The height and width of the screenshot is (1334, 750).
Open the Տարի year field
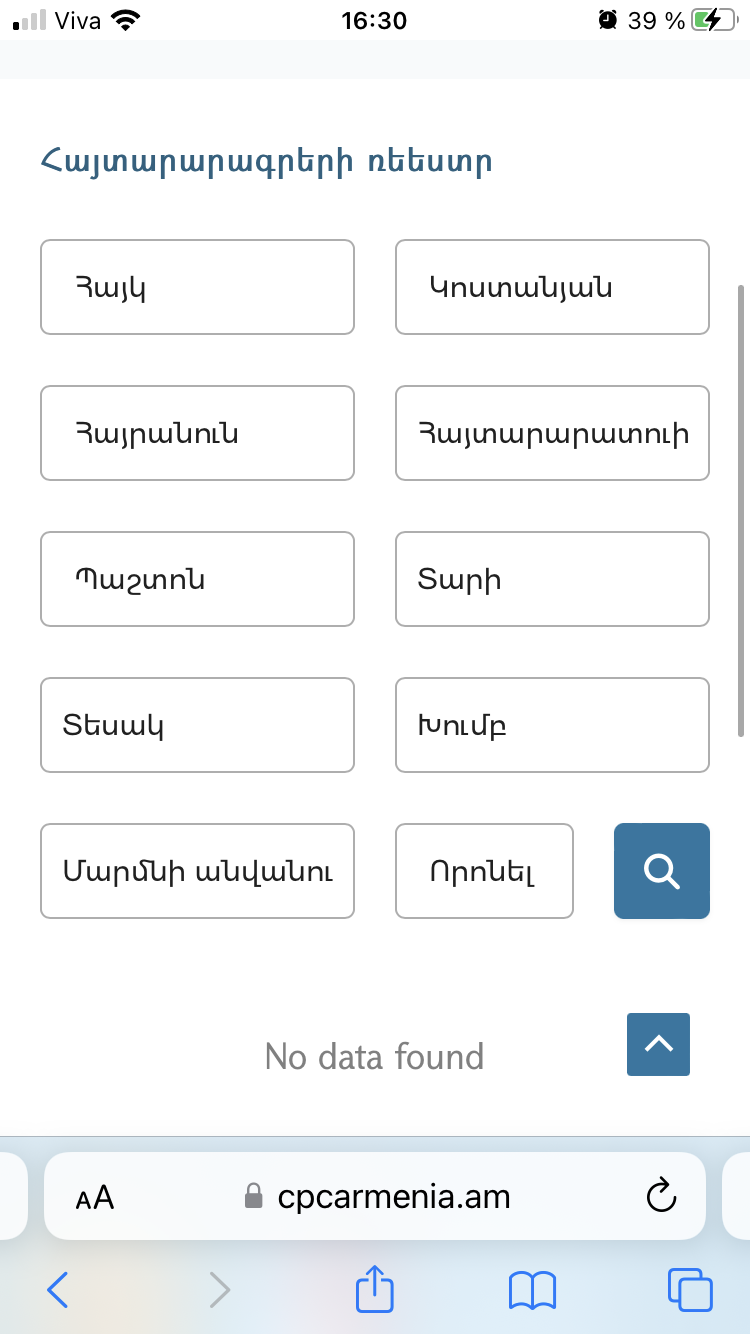[552, 579]
